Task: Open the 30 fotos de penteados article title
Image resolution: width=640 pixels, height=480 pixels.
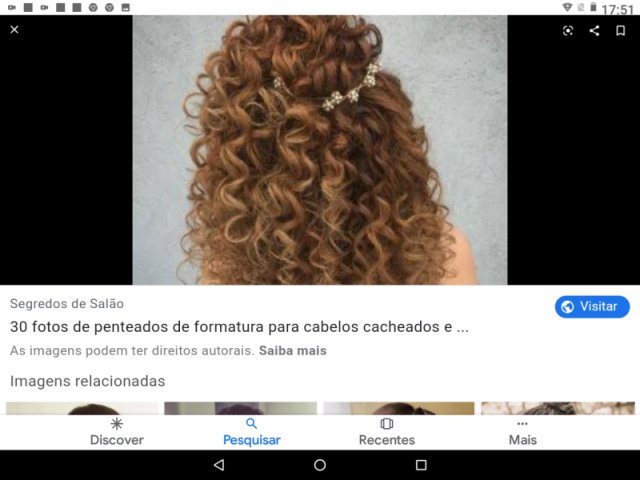Action: (239, 327)
